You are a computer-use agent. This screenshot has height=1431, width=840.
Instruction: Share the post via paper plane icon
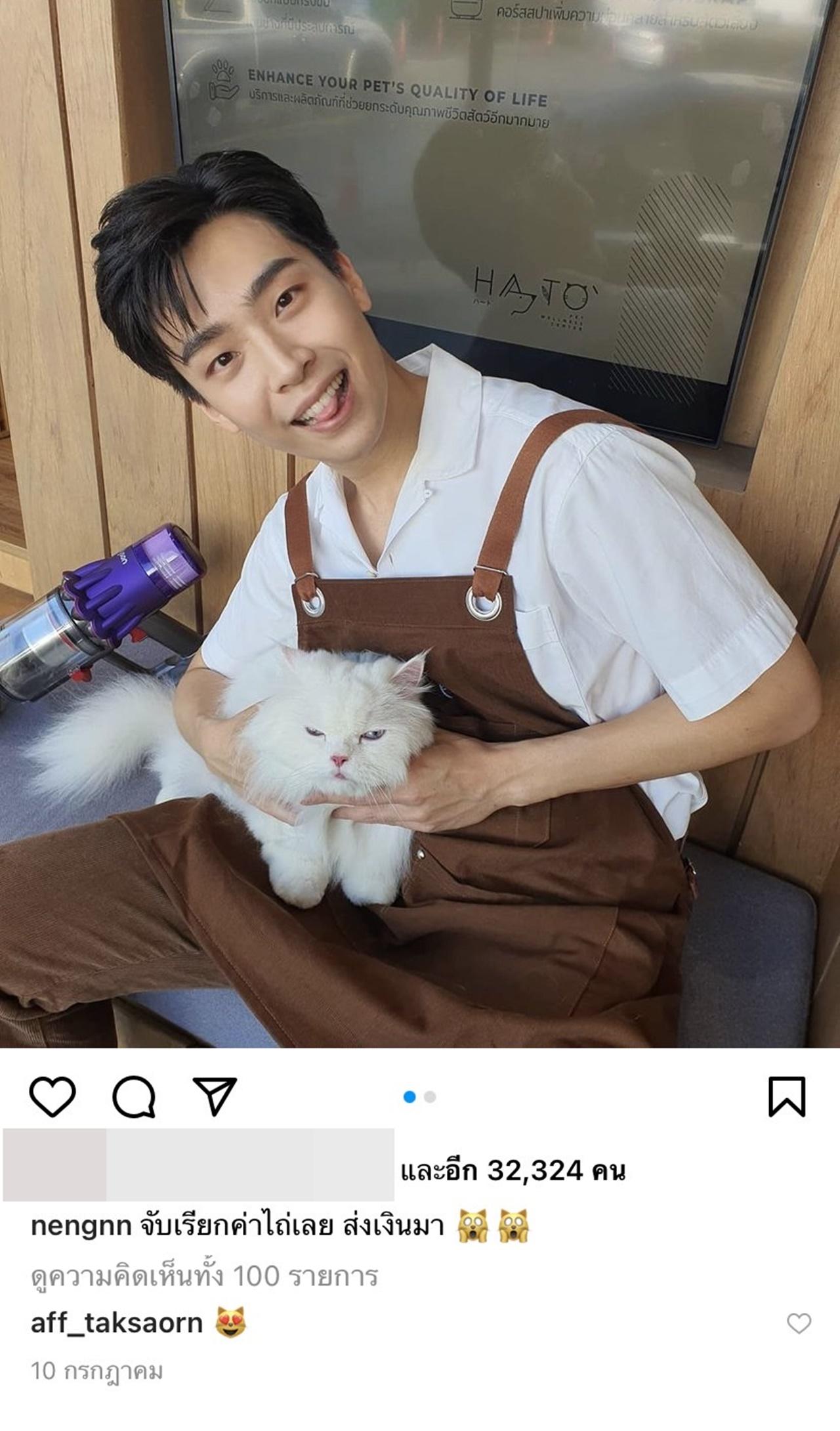[215, 1096]
